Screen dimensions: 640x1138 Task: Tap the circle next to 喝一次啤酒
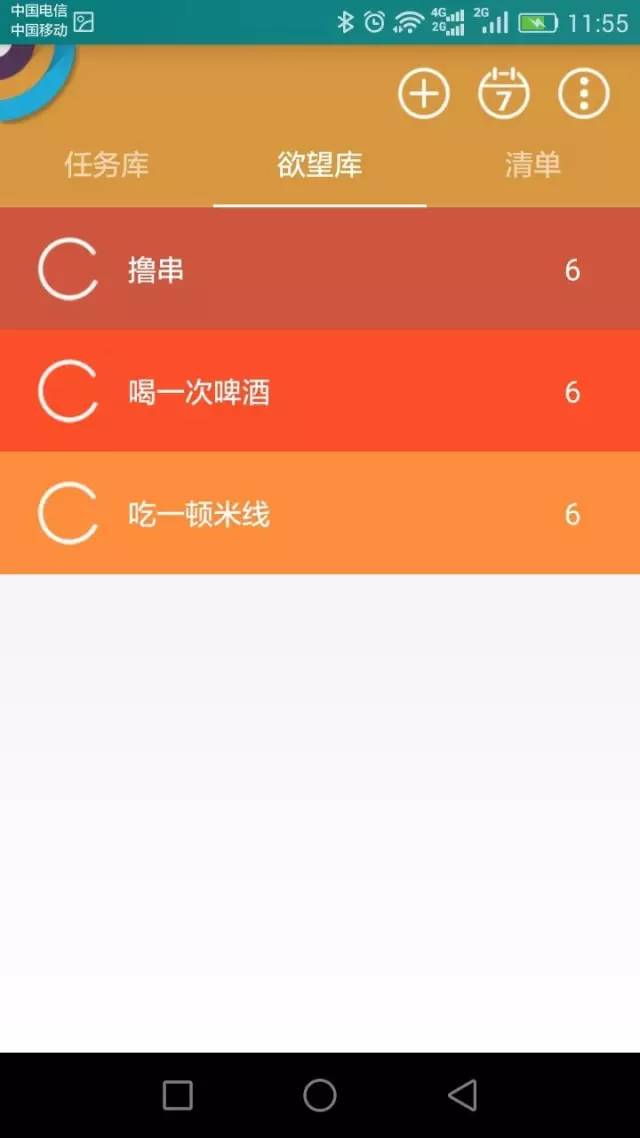pyautogui.click(x=68, y=391)
